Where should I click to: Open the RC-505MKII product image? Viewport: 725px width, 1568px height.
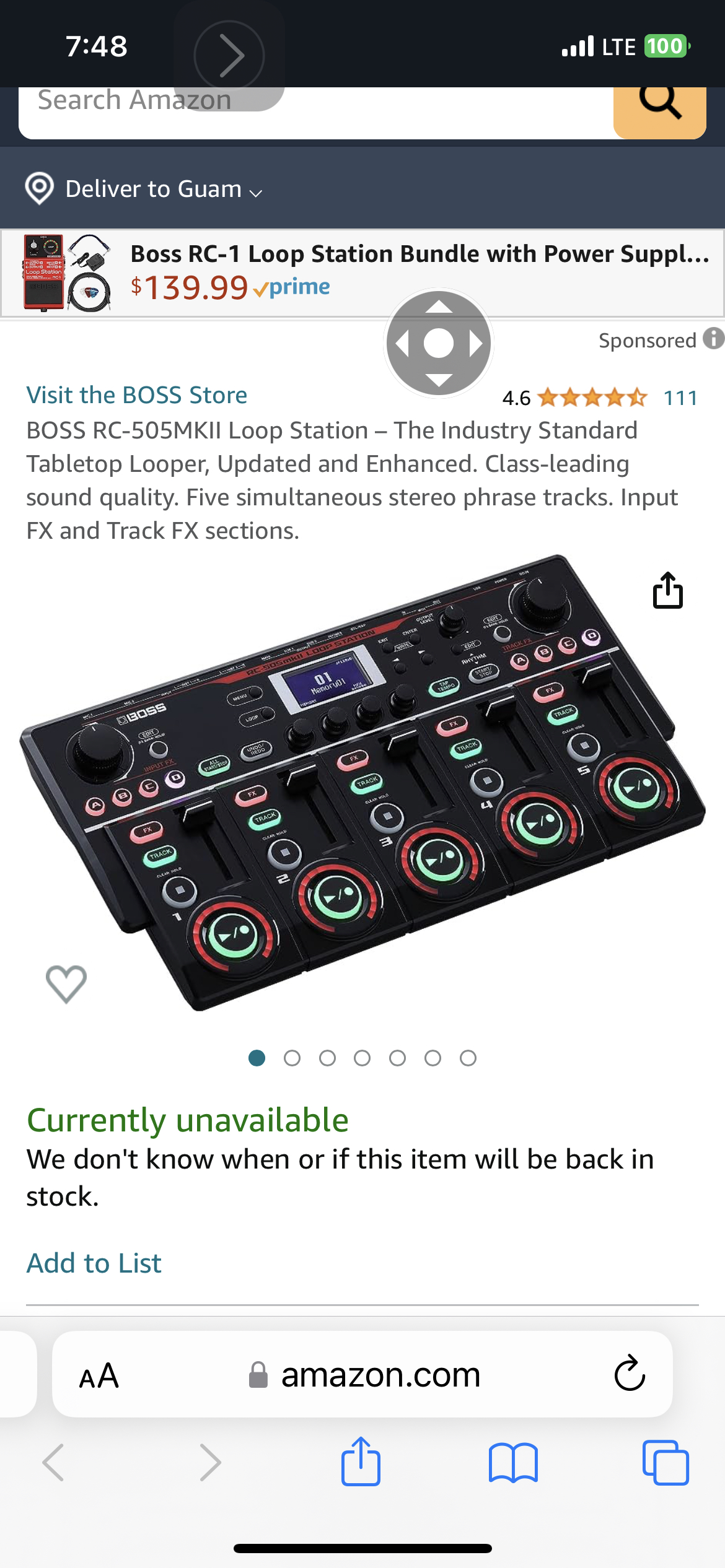point(362,780)
